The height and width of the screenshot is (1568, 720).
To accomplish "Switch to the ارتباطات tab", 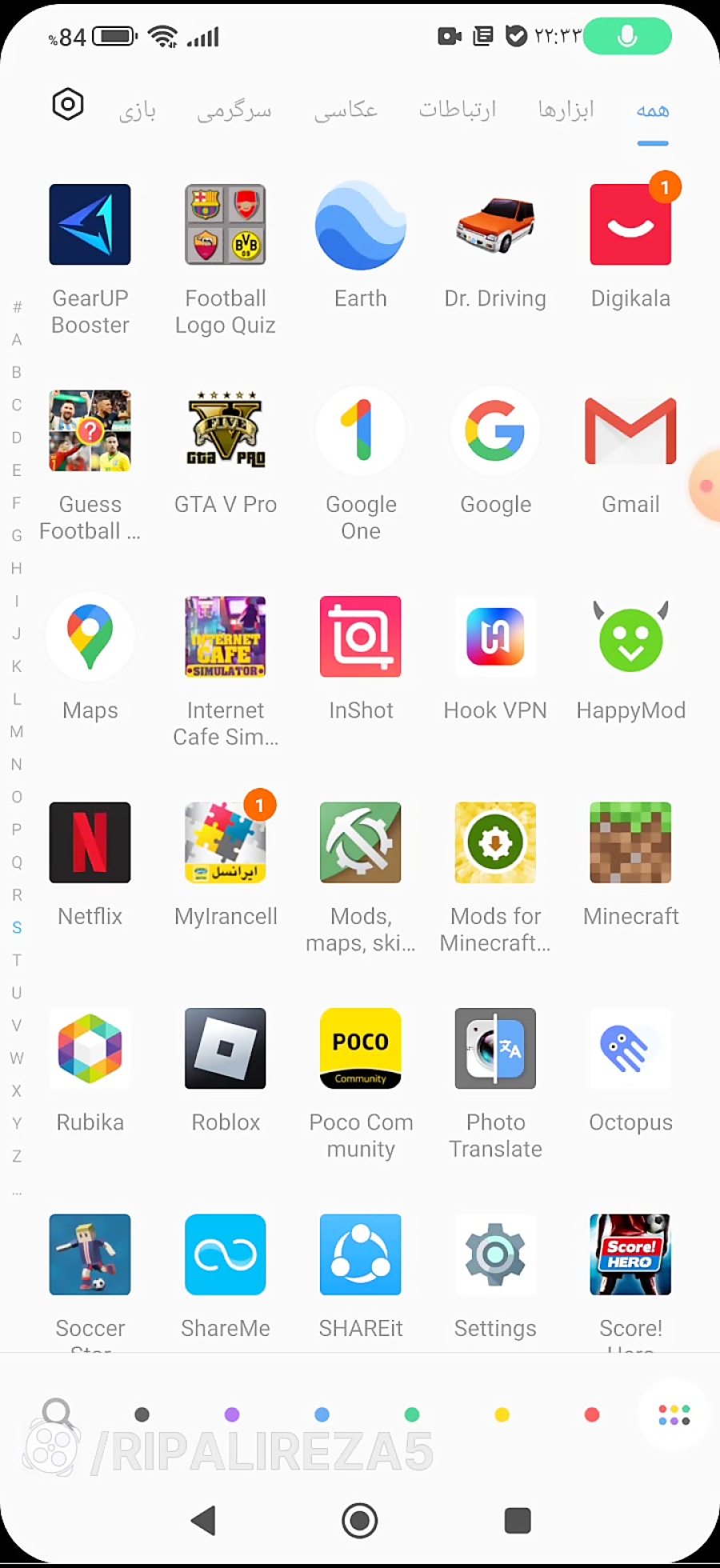I will click(458, 110).
